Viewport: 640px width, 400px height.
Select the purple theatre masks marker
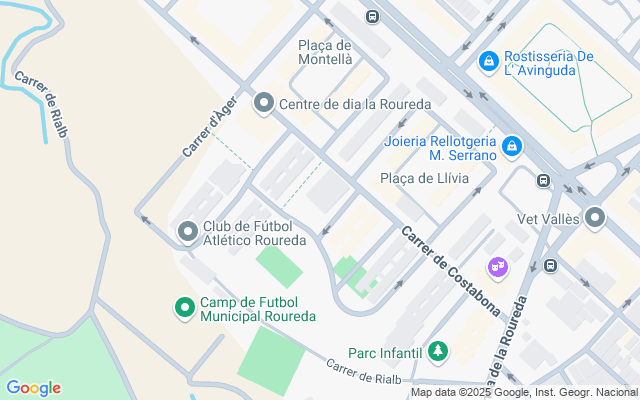497,267
